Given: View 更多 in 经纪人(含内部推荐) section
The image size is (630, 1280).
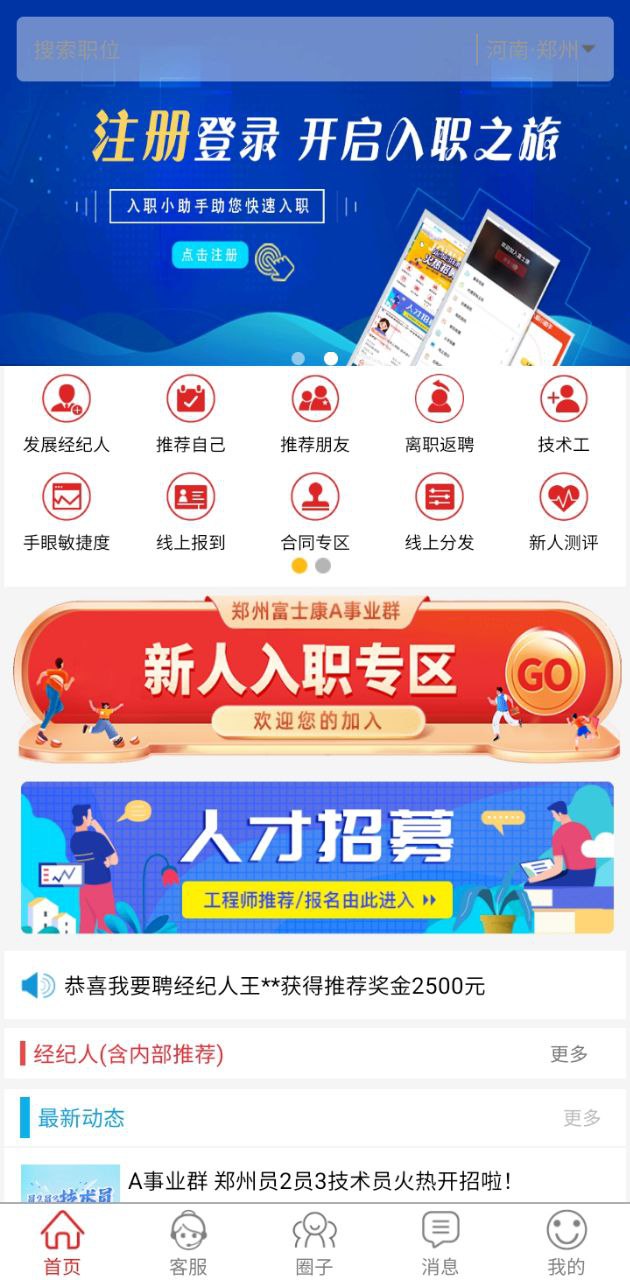Looking at the screenshot, I should (x=569, y=1054).
